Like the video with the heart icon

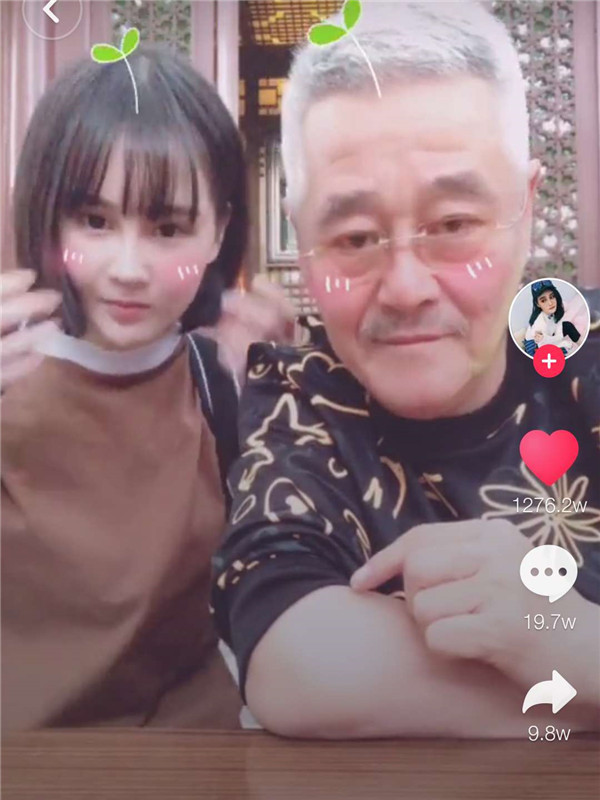(548, 458)
